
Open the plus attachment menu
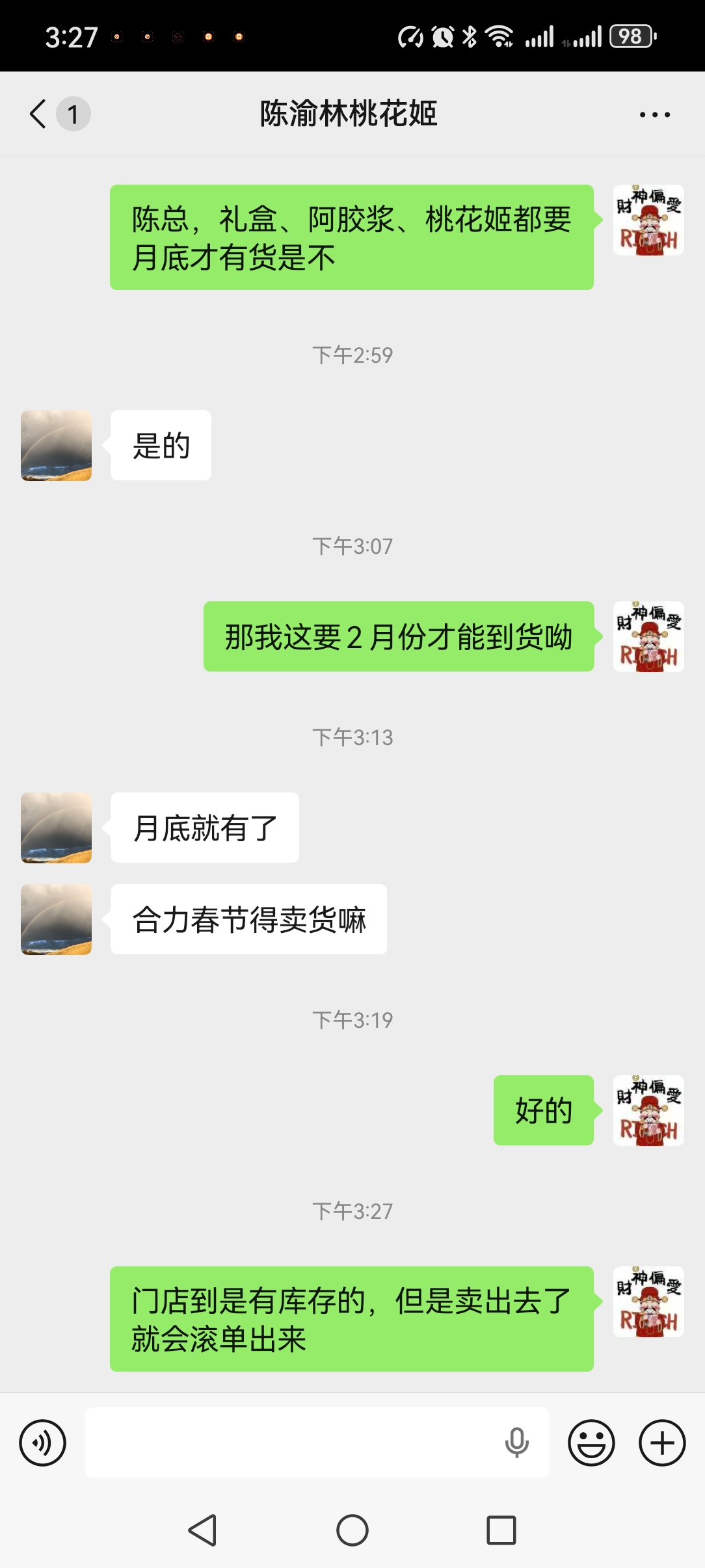click(x=662, y=1443)
